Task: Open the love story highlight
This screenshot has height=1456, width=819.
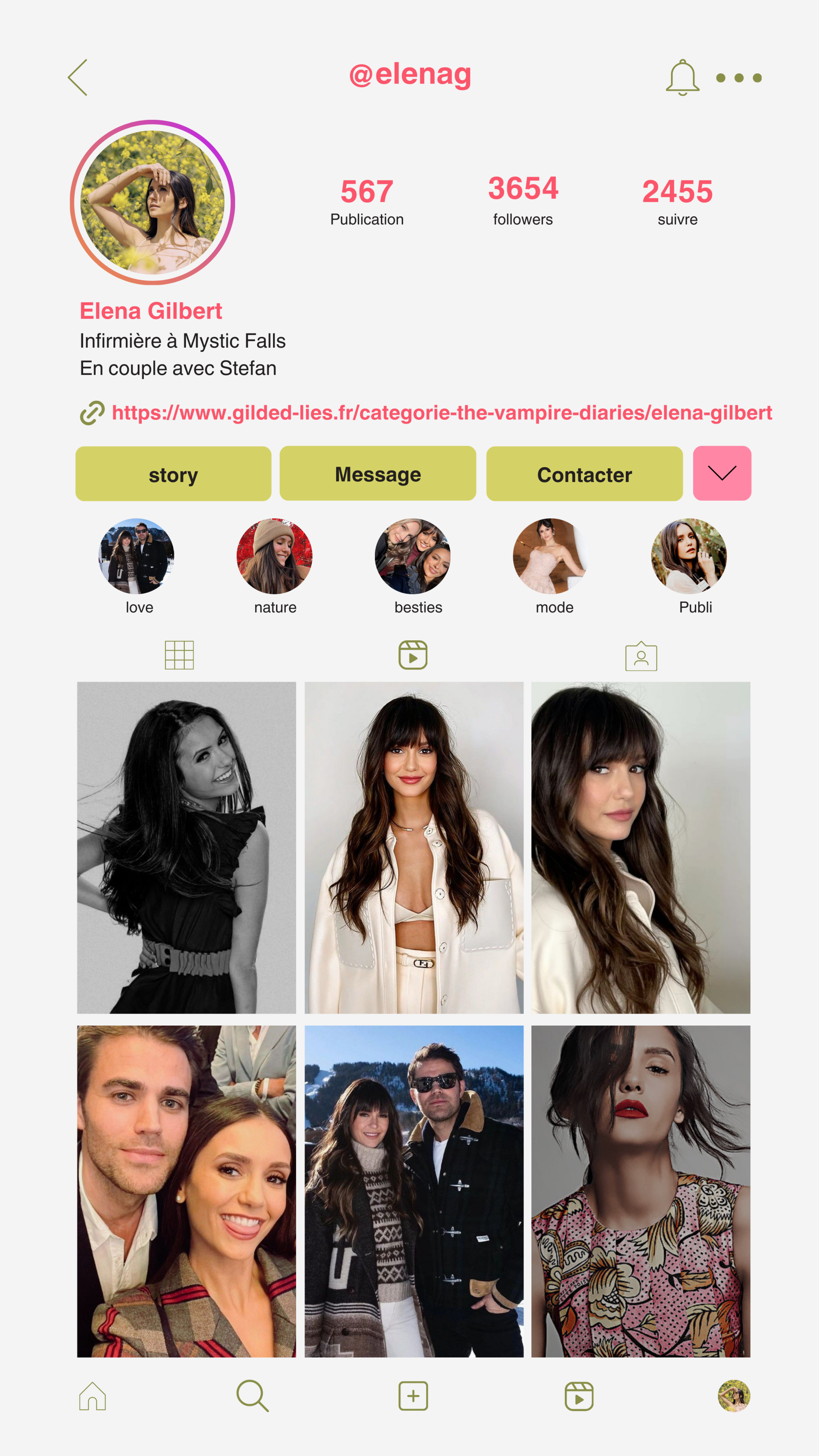Action: [x=136, y=556]
